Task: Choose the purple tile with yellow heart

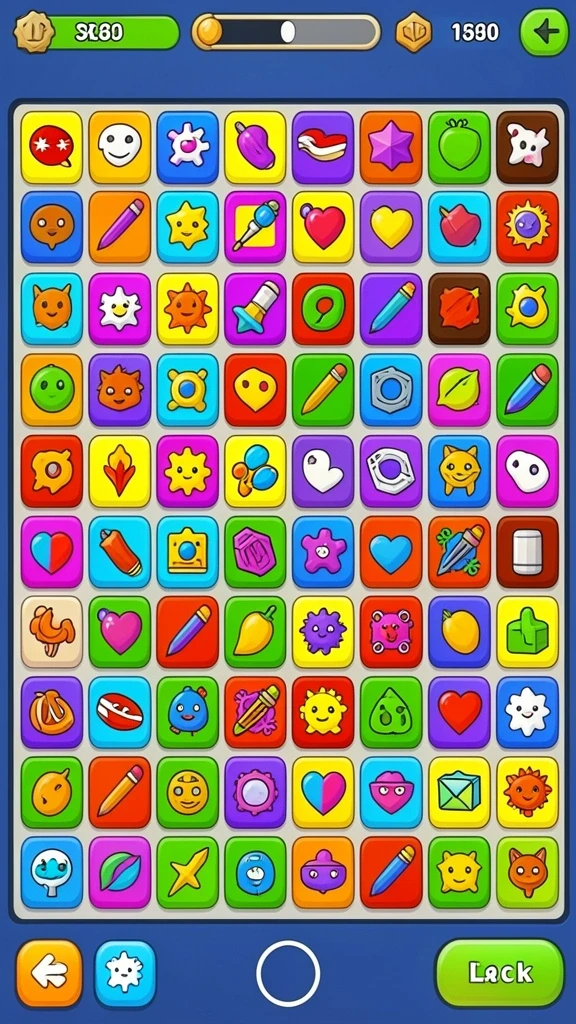Action: 391,227
